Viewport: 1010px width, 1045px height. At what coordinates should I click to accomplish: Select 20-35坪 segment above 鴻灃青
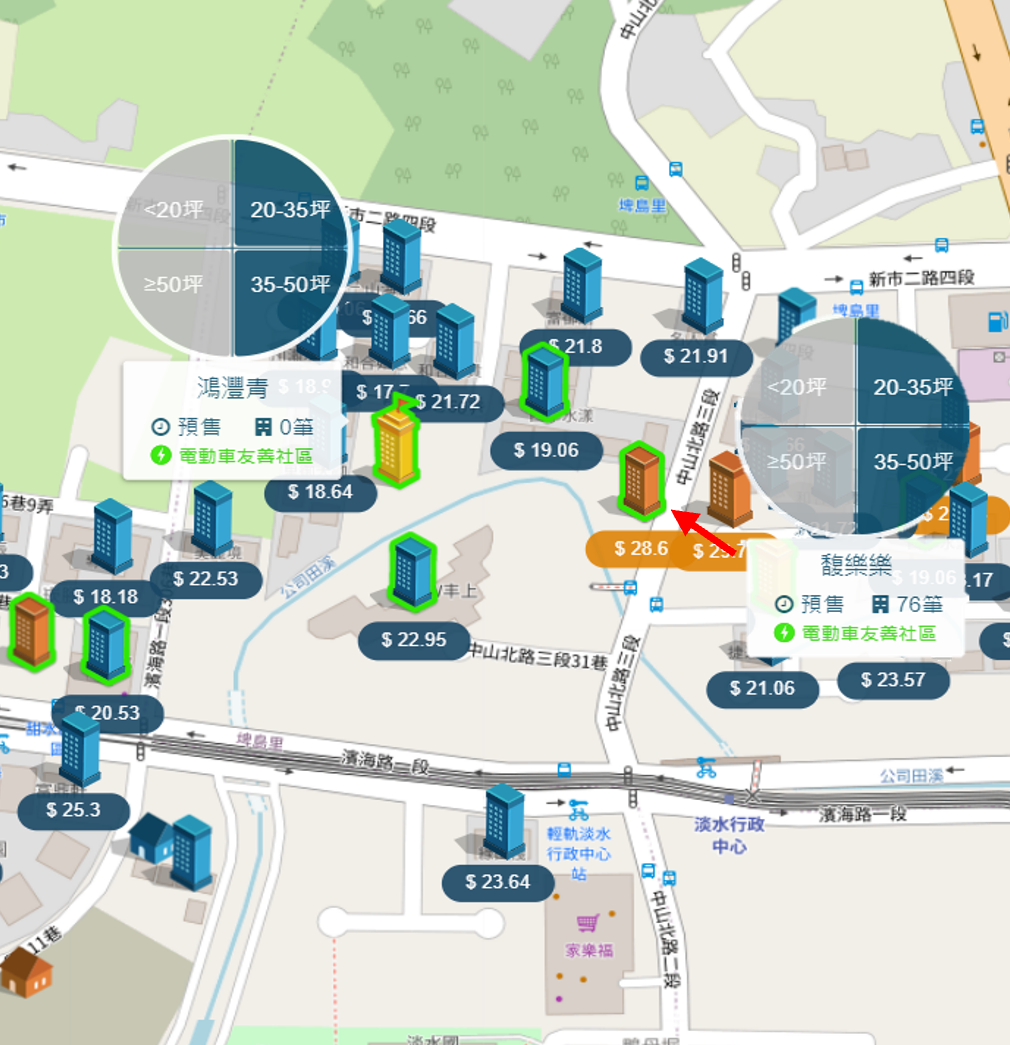[289, 210]
